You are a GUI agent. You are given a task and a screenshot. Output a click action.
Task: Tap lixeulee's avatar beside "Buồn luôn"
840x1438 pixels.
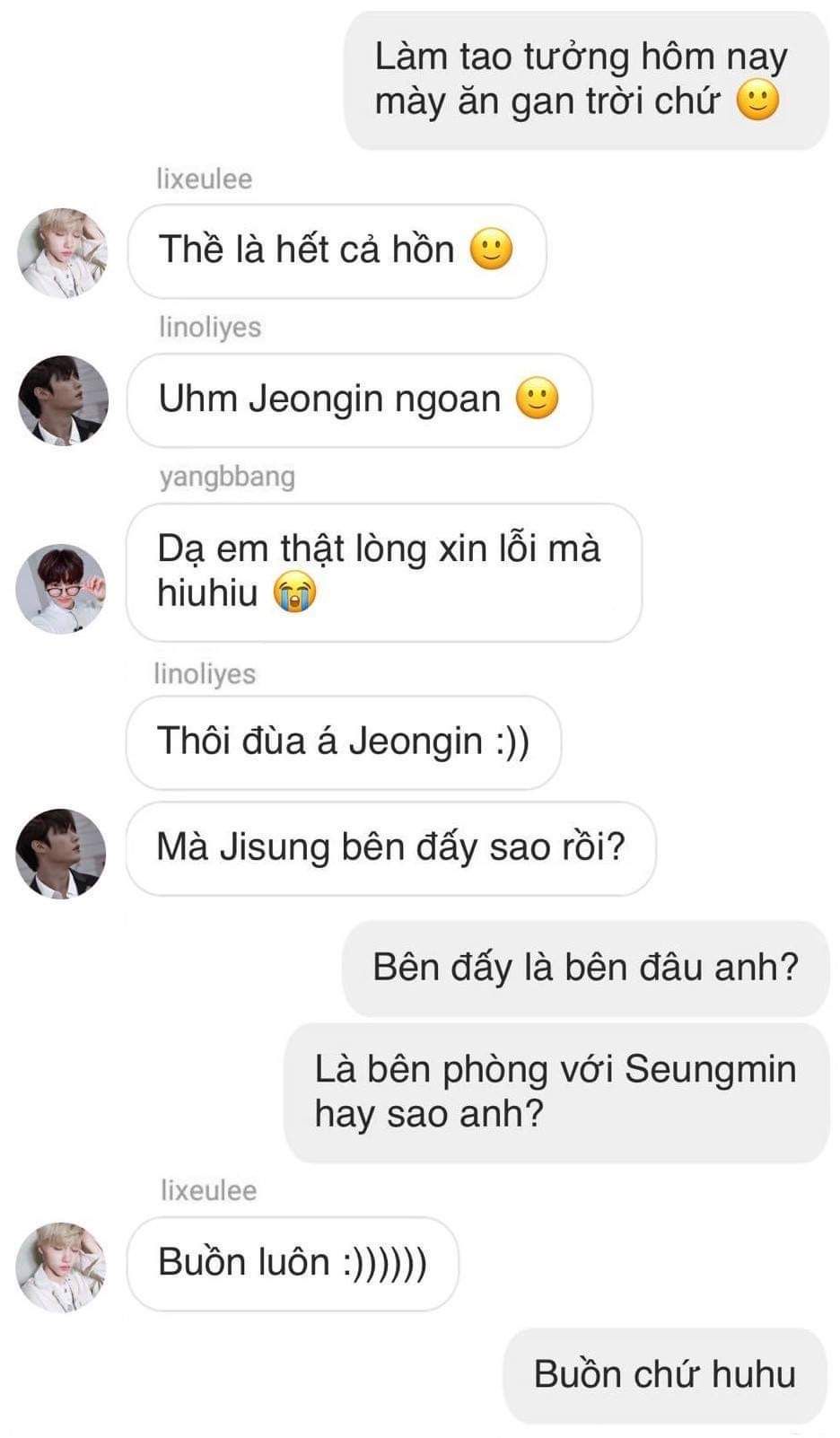tap(61, 1267)
